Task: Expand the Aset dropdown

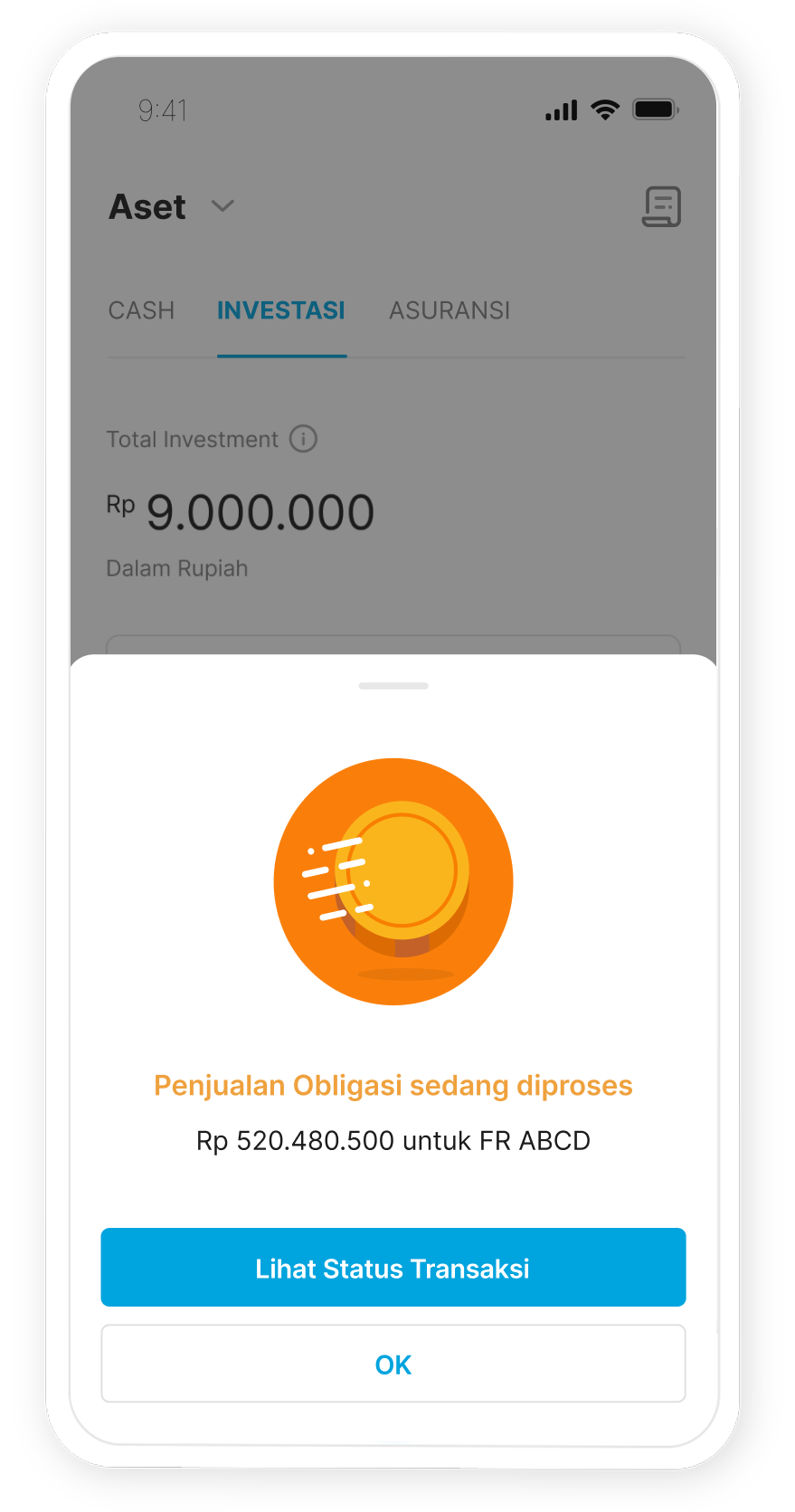Action: (x=222, y=206)
